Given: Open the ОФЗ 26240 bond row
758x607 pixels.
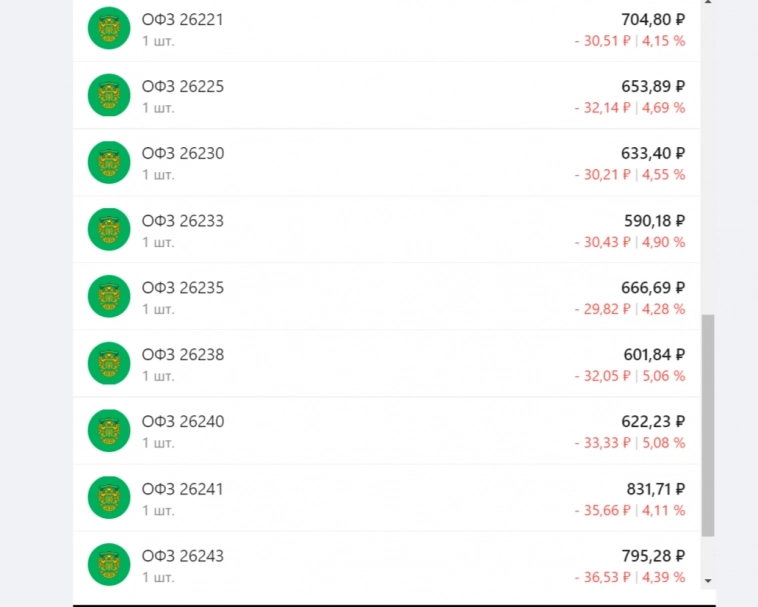Looking at the screenshot, I should tap(183, 421).
